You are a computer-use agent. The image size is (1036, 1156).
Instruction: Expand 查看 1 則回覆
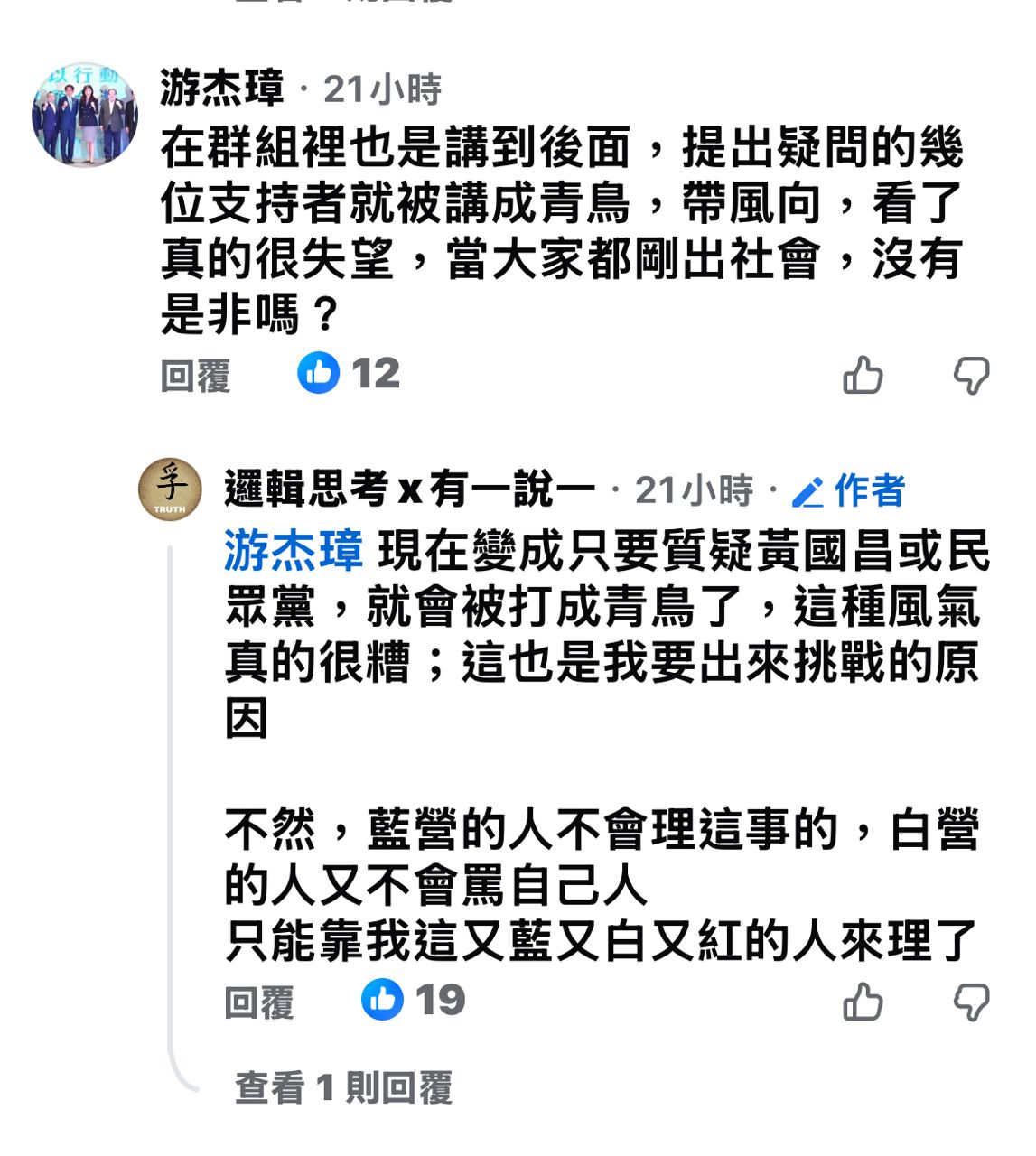[343, 1087]
